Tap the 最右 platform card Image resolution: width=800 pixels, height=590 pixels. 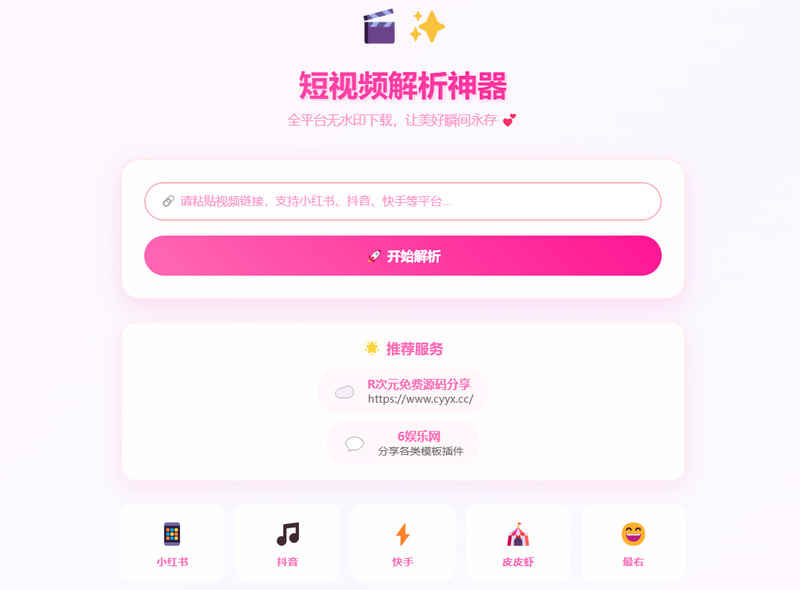tap(633, 543)
